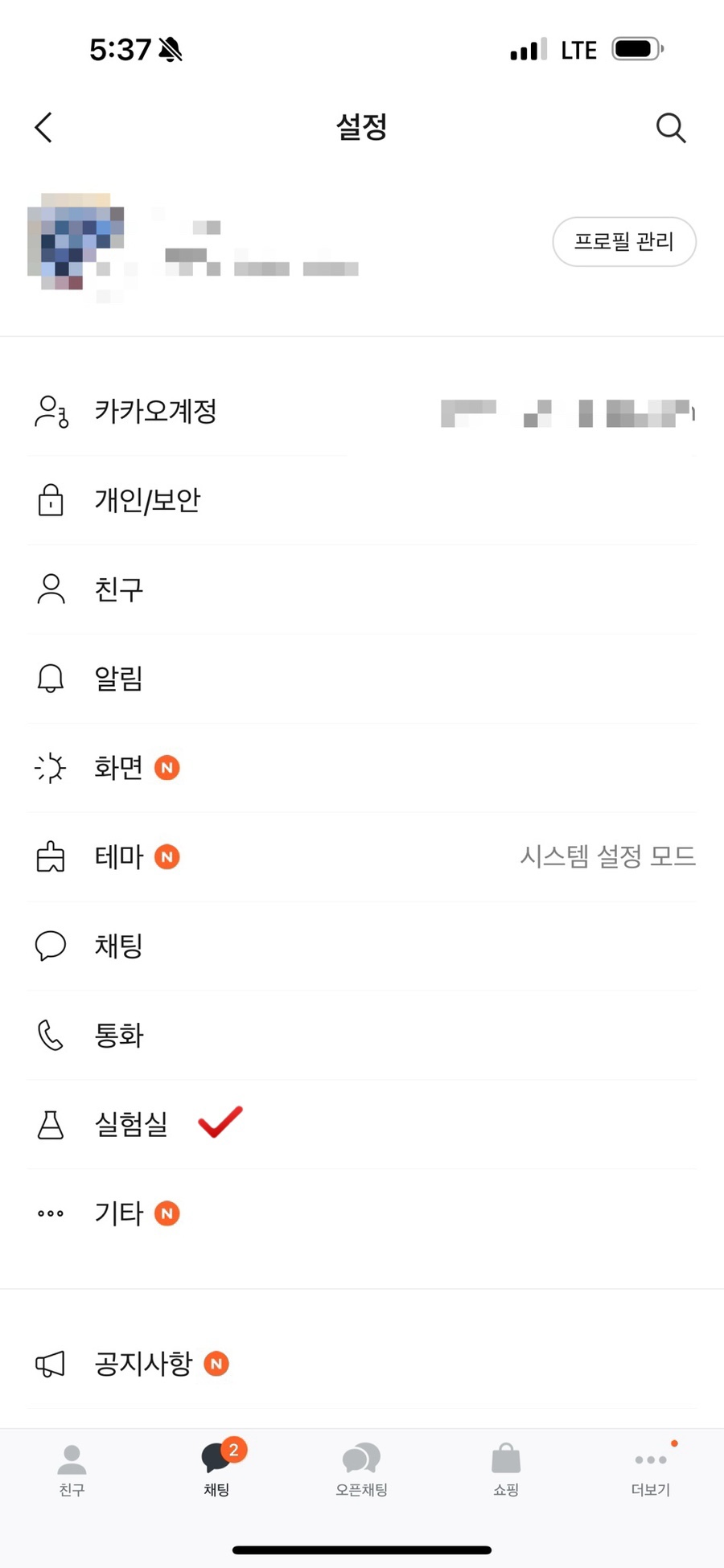The width and height of the screenshot is (724, 1568).
Task: Open 화면 display settings
Action: click(x=362, y=768)
